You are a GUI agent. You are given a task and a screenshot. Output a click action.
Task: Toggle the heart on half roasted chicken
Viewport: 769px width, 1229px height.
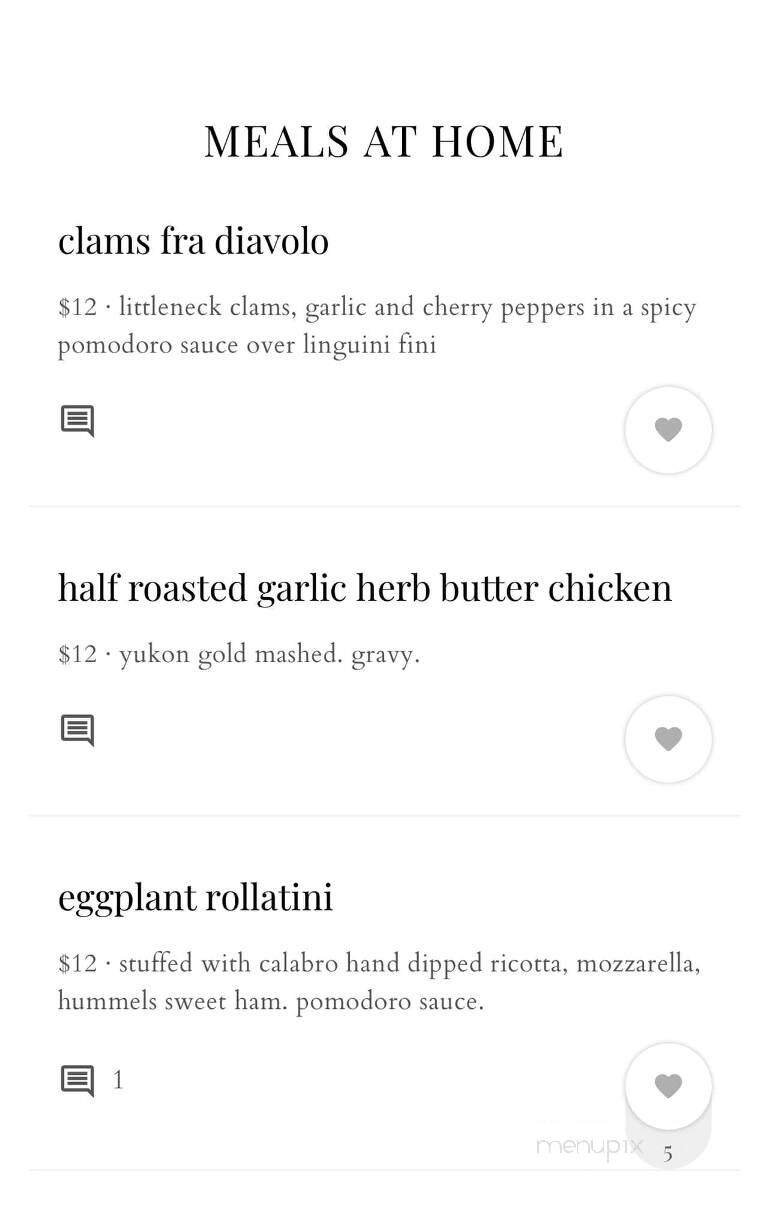668,738
